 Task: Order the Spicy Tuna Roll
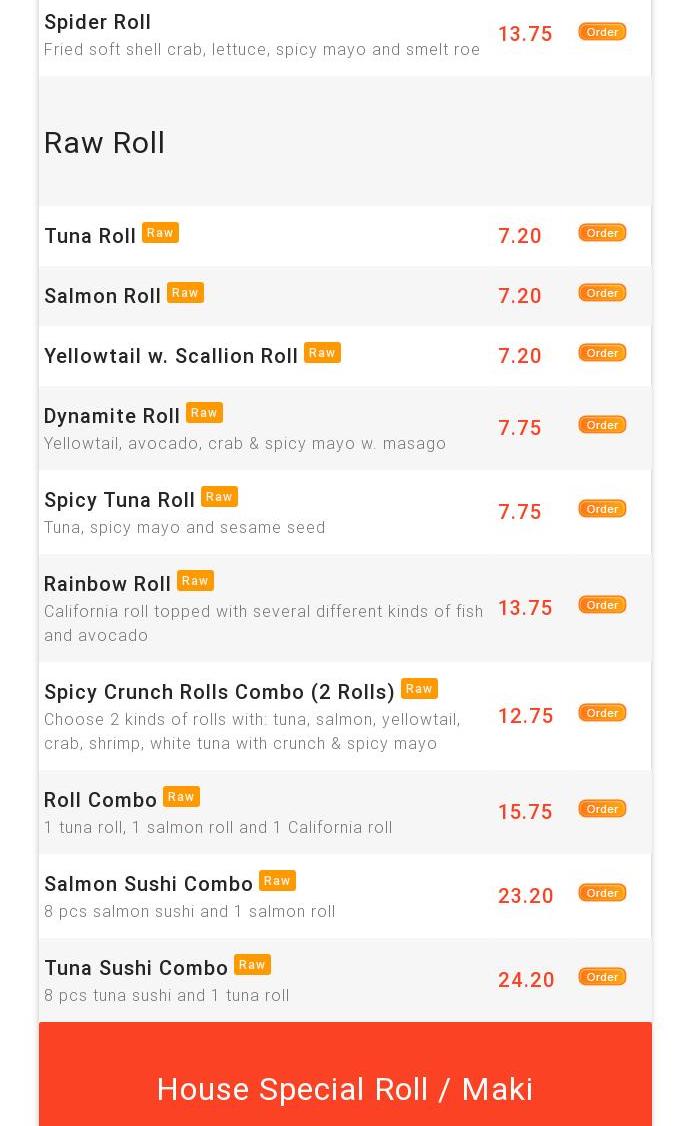tap(602, 509)
